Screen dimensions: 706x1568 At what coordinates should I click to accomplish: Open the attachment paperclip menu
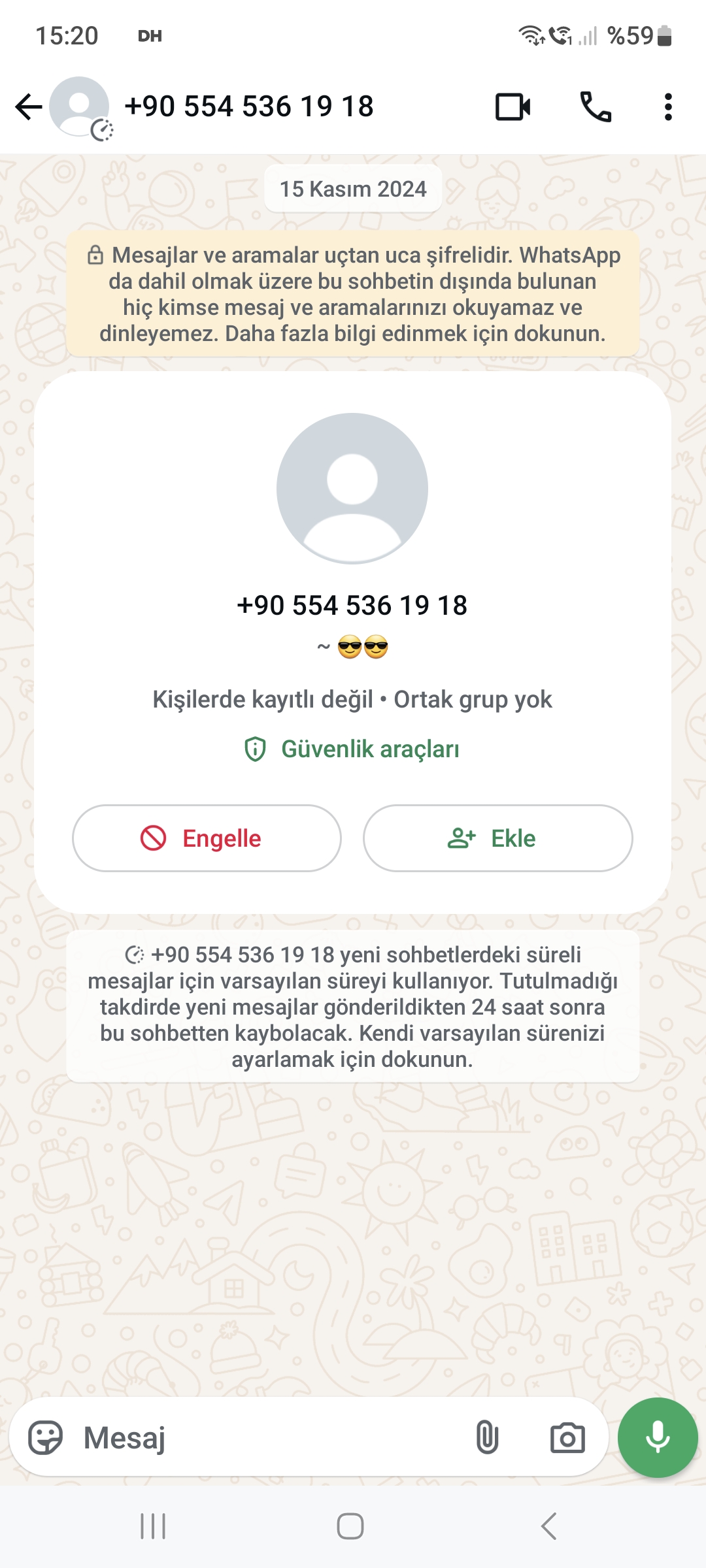pos(487,1438)
